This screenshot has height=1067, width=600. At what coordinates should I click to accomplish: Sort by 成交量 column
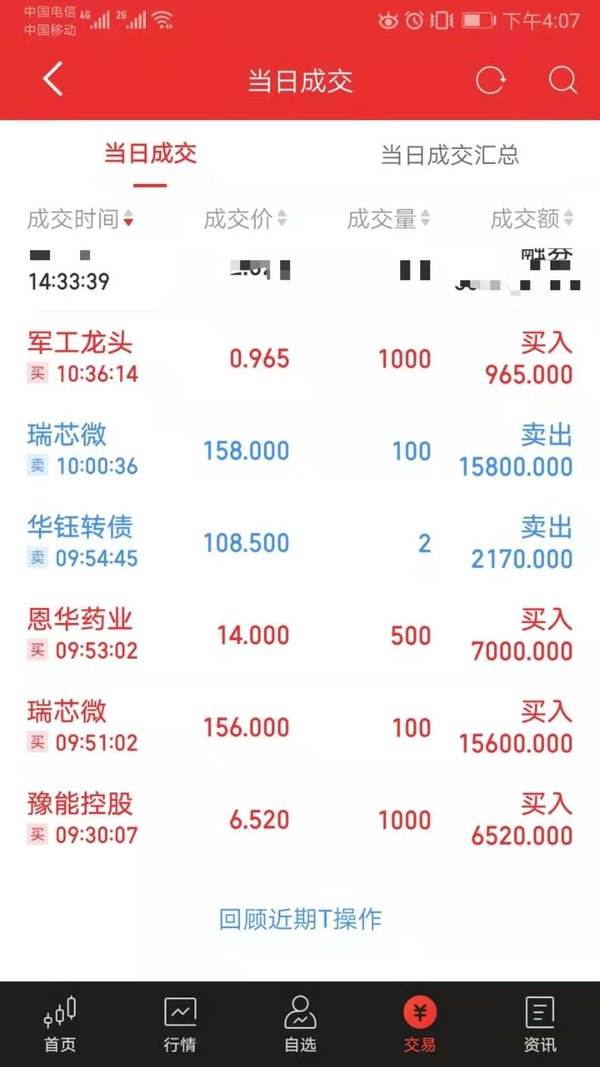pyautogui.click(x=388, y=219)
